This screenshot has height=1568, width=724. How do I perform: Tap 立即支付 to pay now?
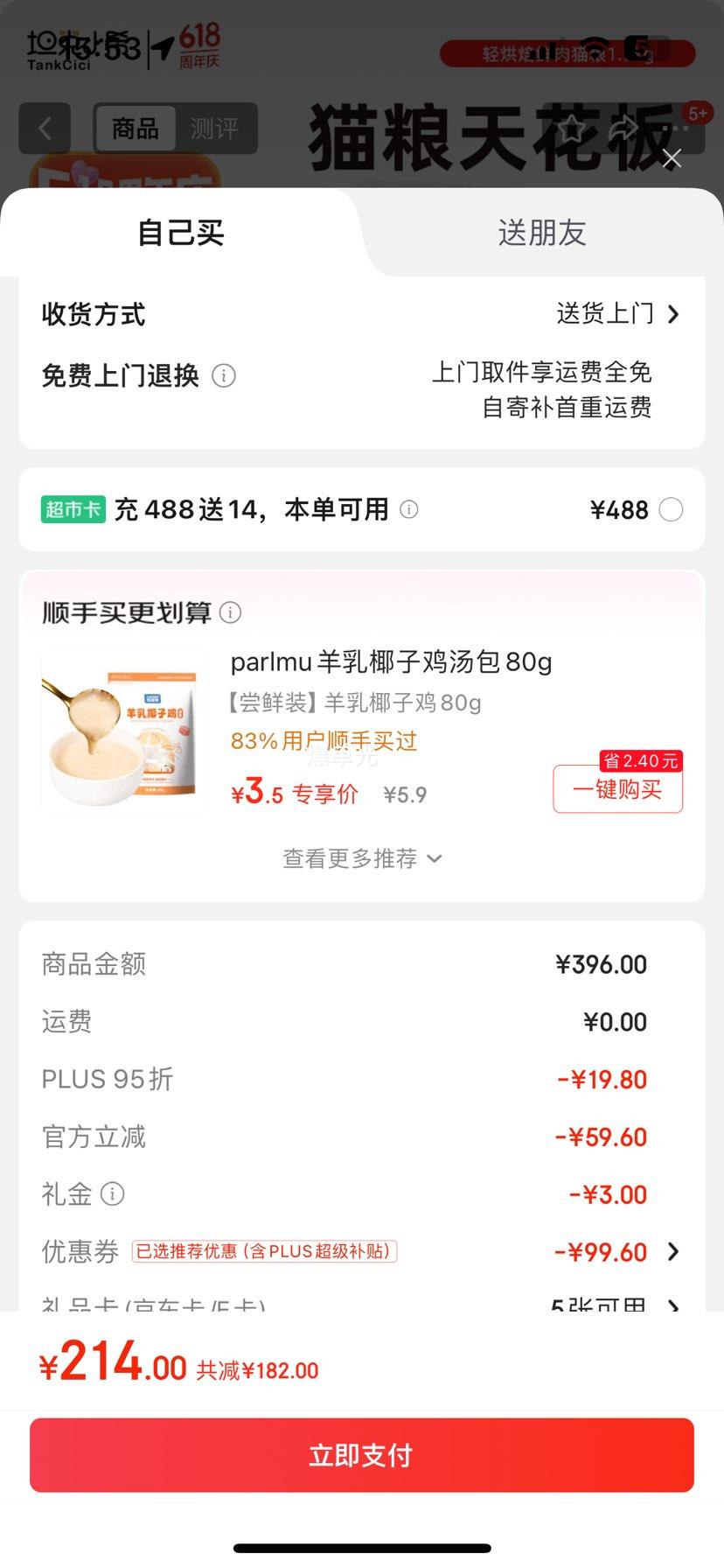362,1454
